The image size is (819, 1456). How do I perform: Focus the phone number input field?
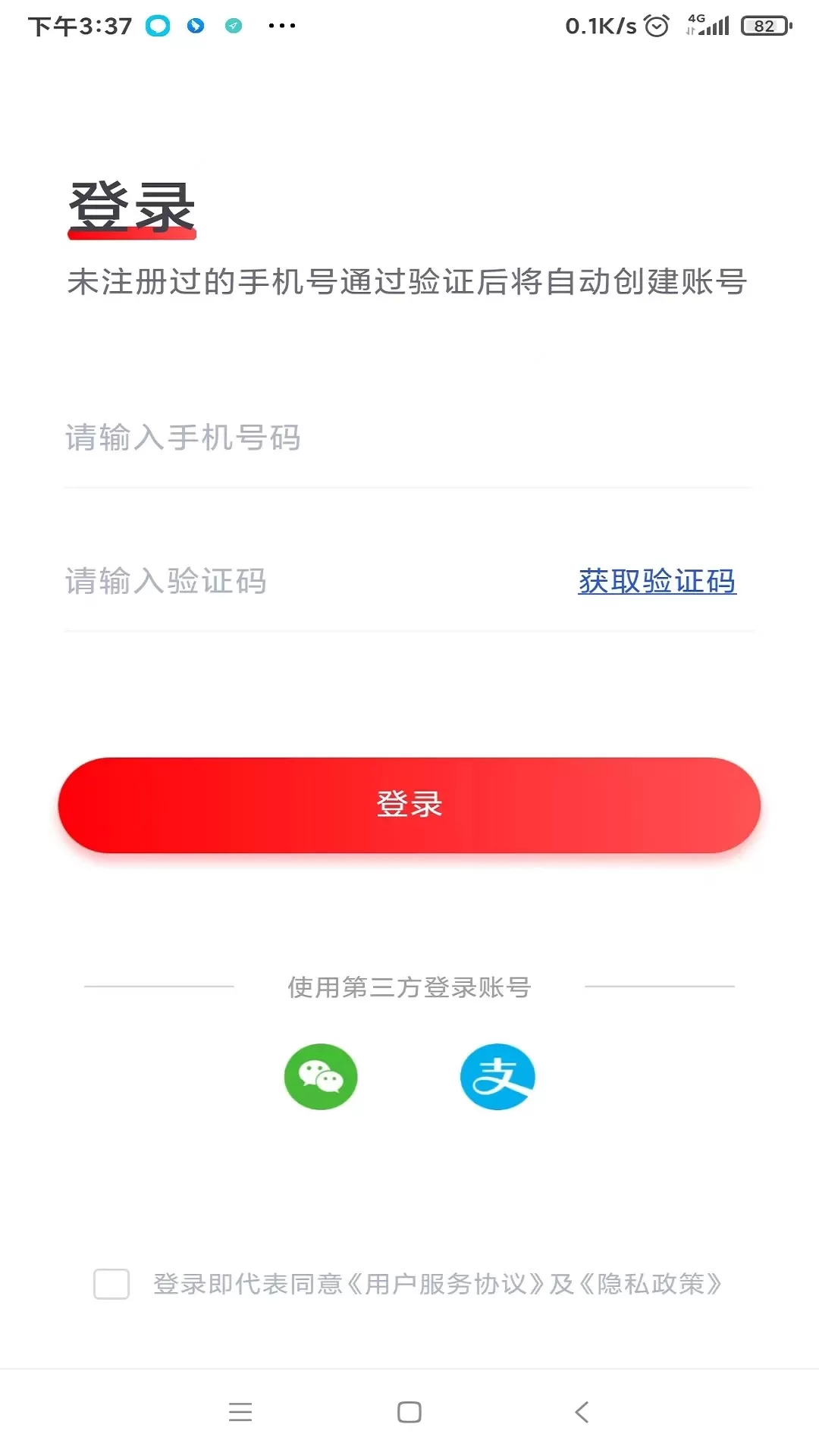click(408, 438)
